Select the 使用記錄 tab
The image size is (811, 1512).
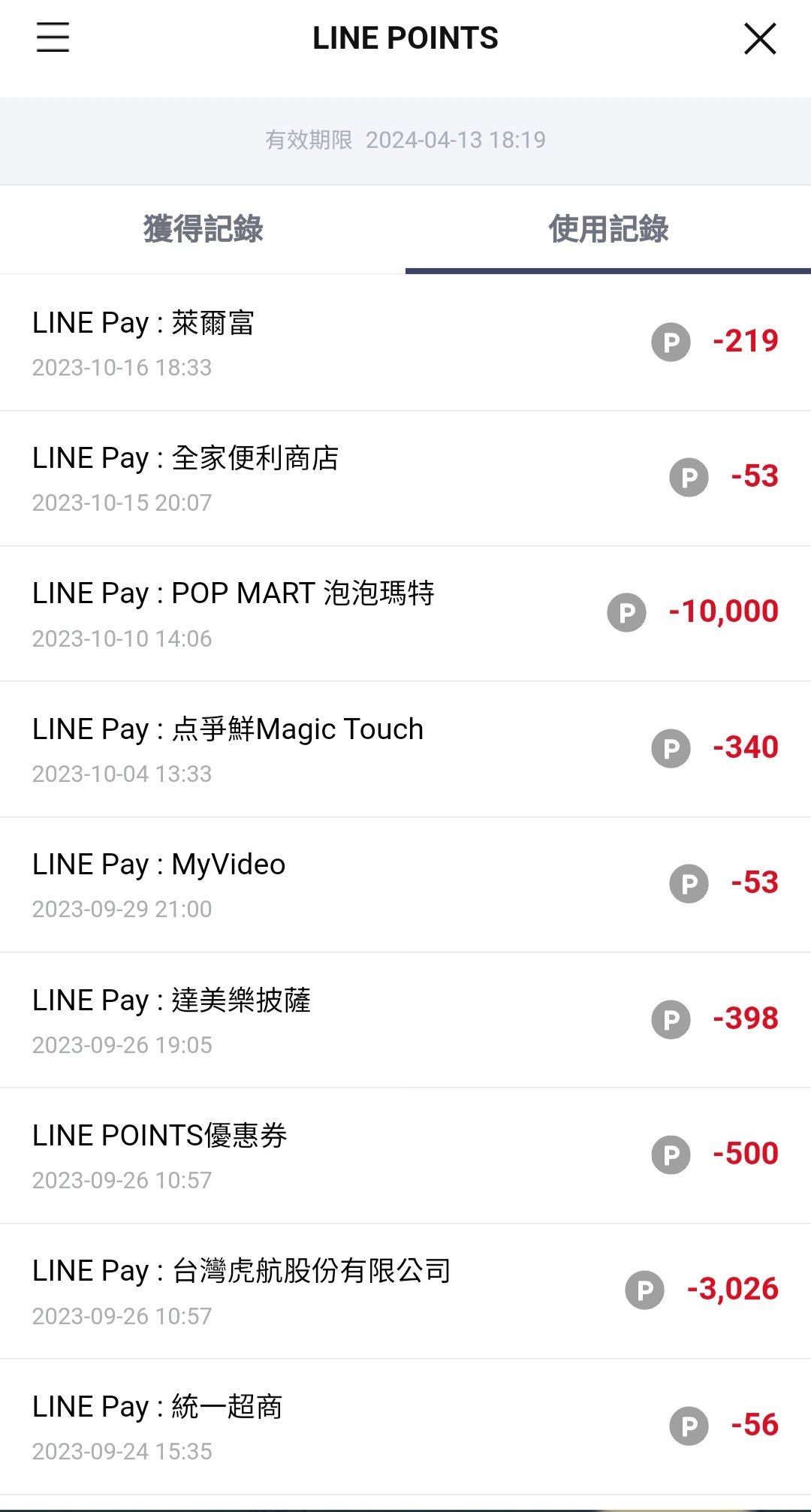tap(608, 229)
